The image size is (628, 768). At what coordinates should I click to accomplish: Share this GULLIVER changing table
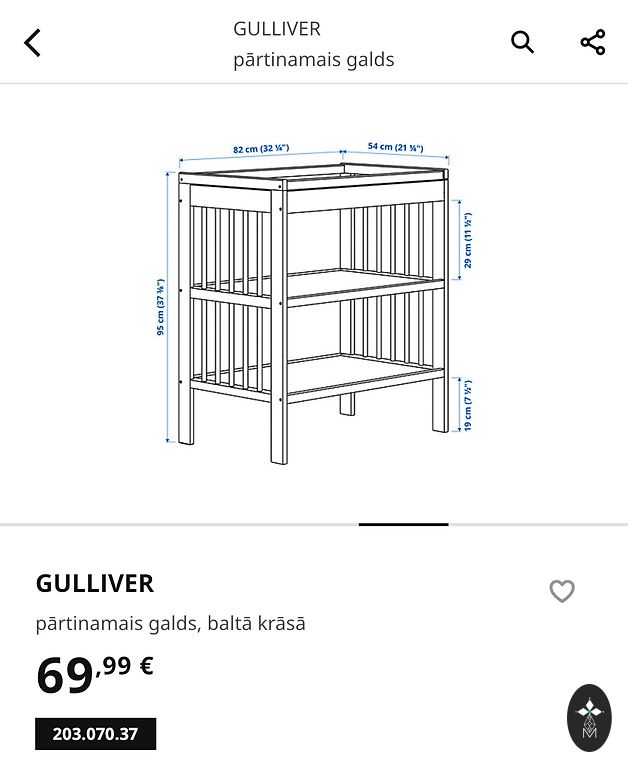pyautogui.click(x=593, y=42)
